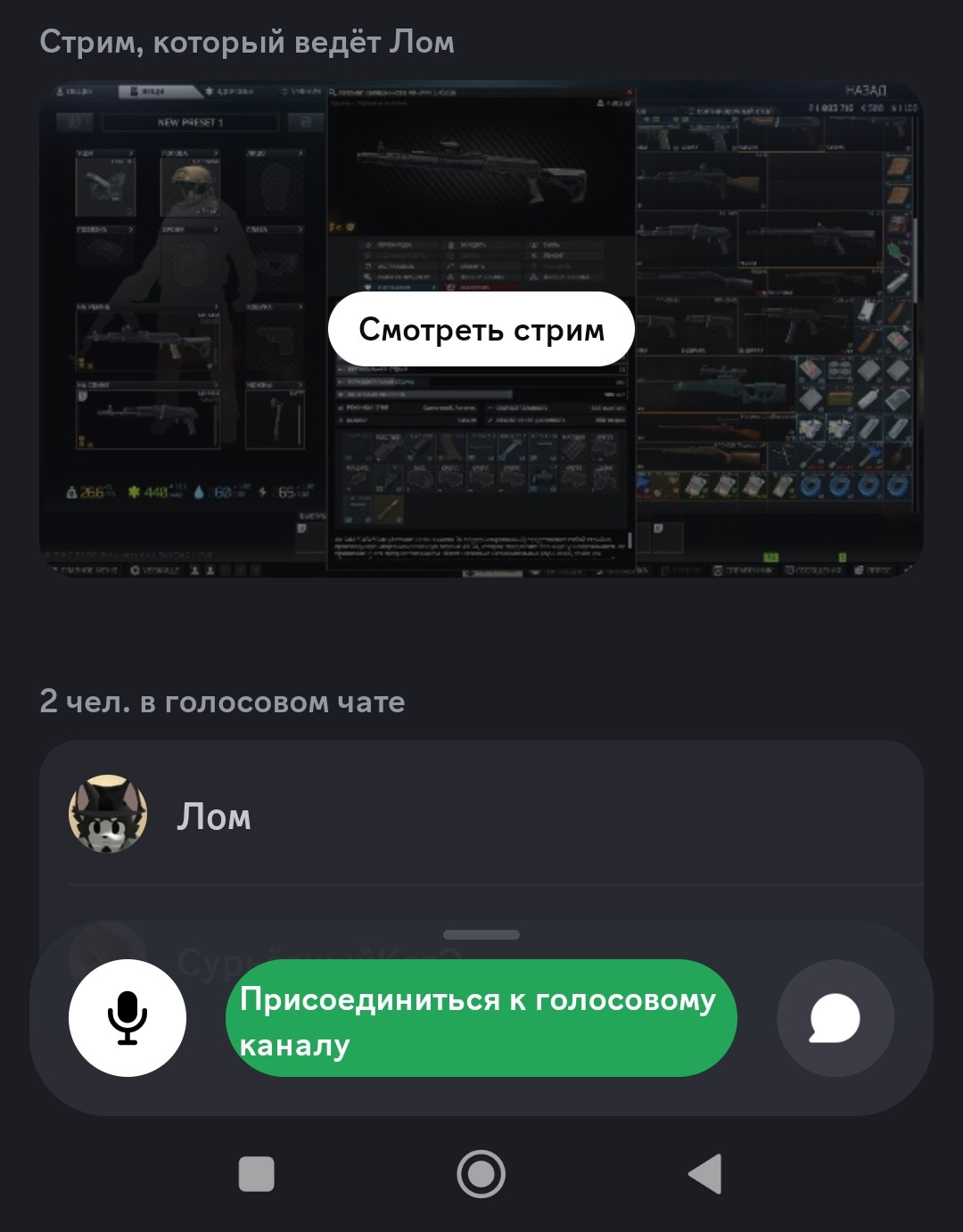Open Лом's profile in participant list
The height and width of the screenshot is (1232, 963).
pos(214,816)
